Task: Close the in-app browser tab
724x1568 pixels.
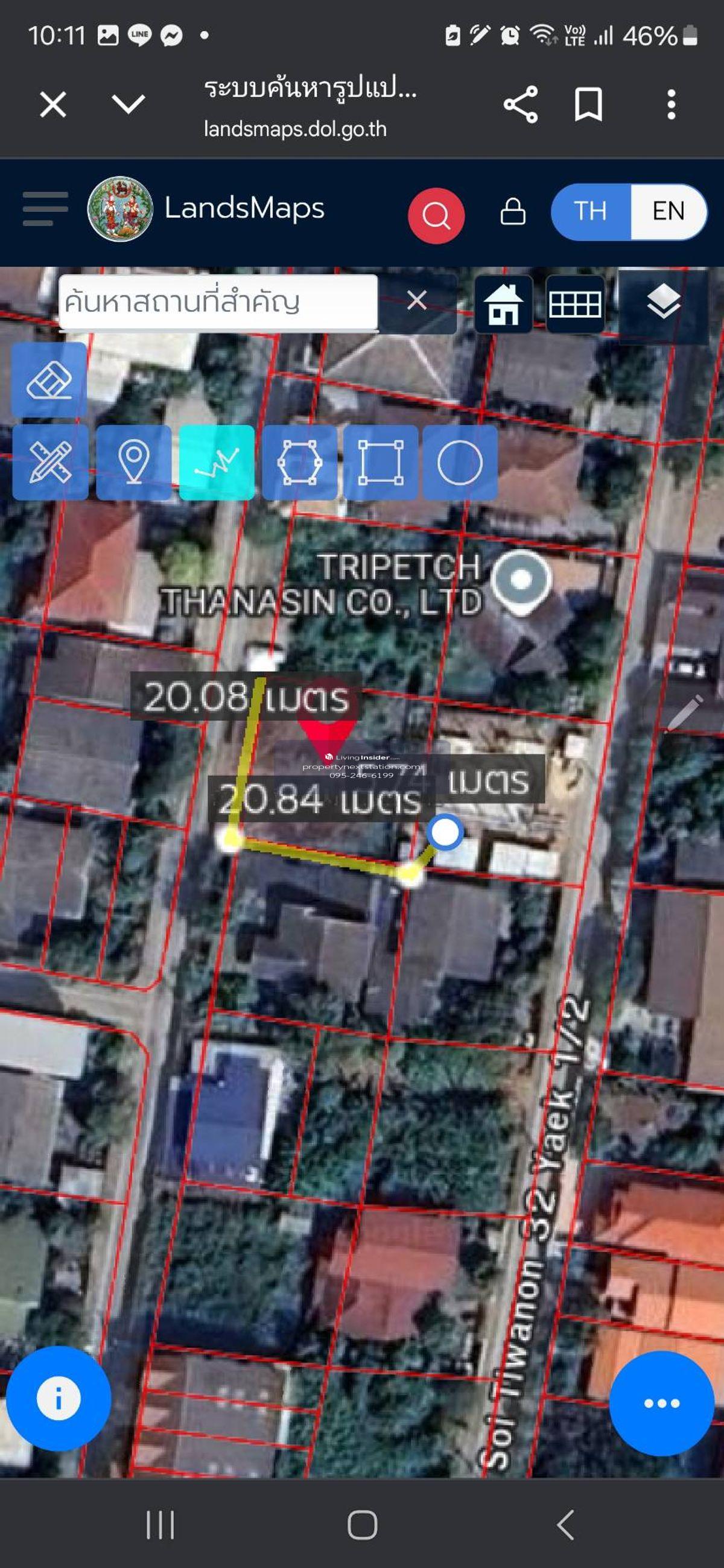Action: [x=53, y=104]
